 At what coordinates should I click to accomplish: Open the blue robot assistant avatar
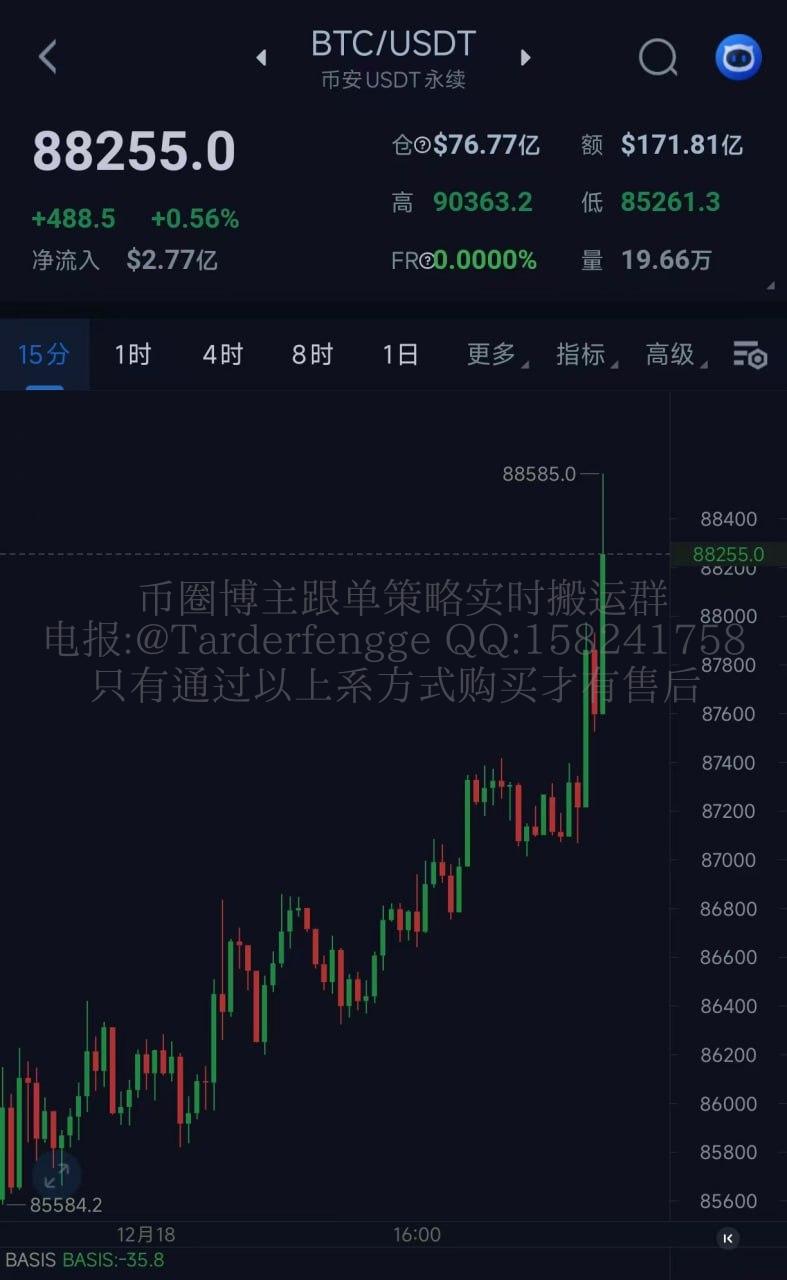tap(738, 57)
